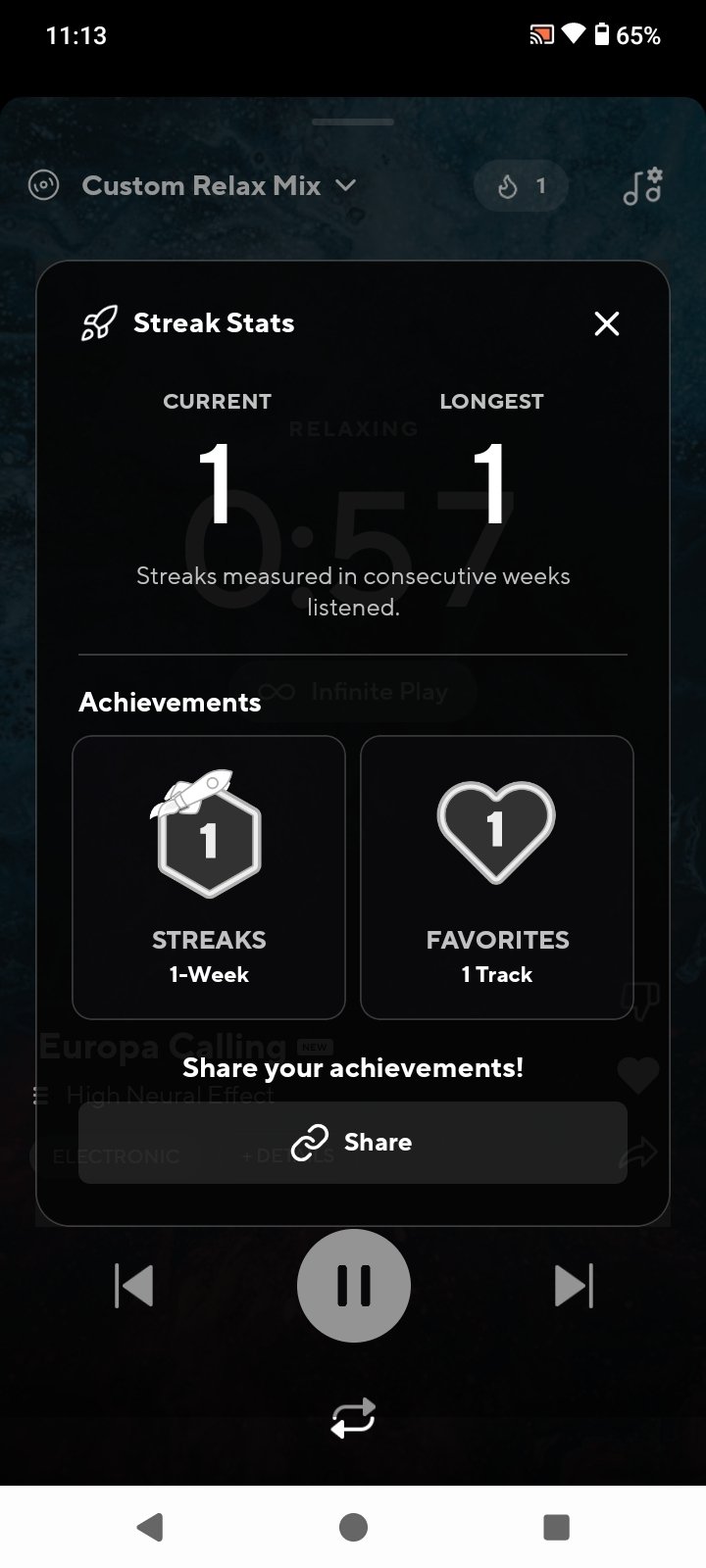Viewport: 706px width, 1568px height.
Task: Return to the home screen
Action: [353, 1527]
